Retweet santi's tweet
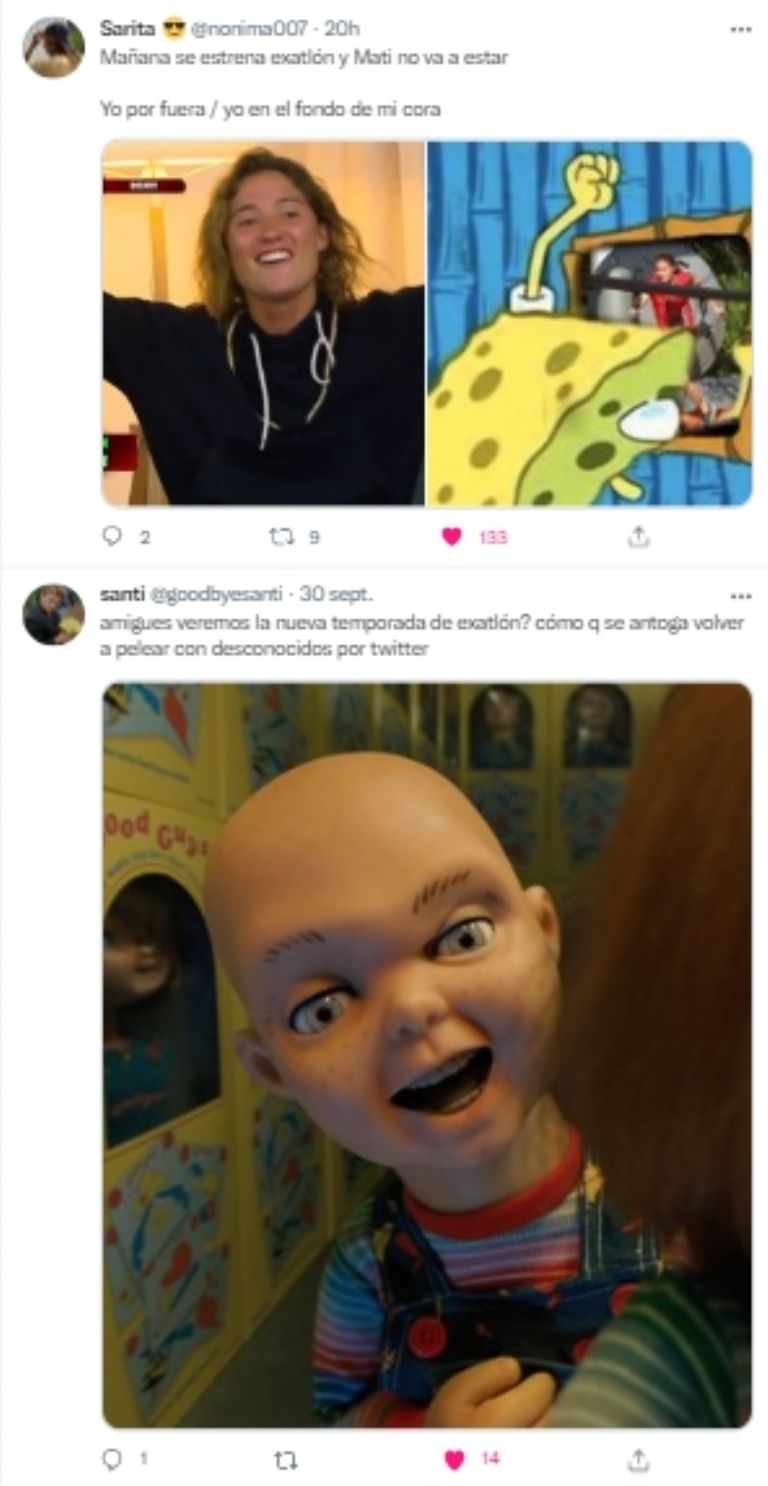 (x=285, y=1460)
